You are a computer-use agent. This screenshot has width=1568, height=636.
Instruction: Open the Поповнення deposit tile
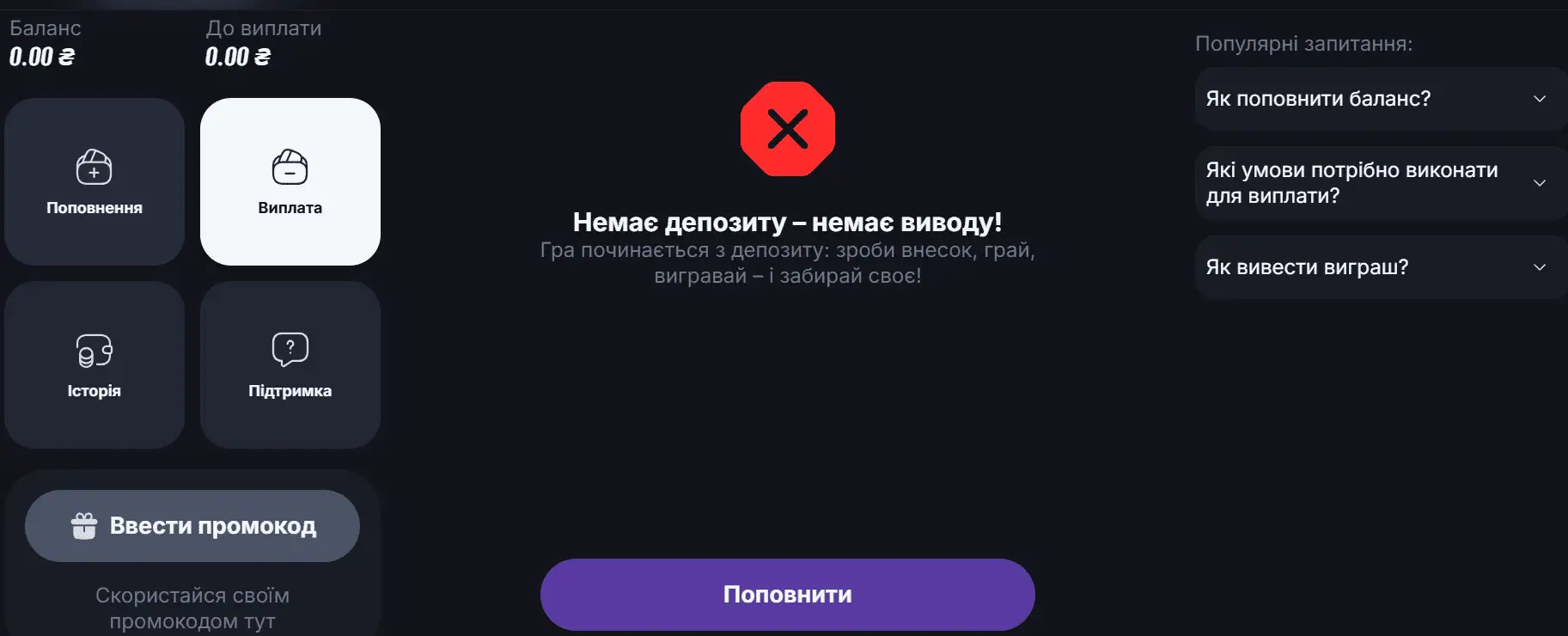pos(95,181)
